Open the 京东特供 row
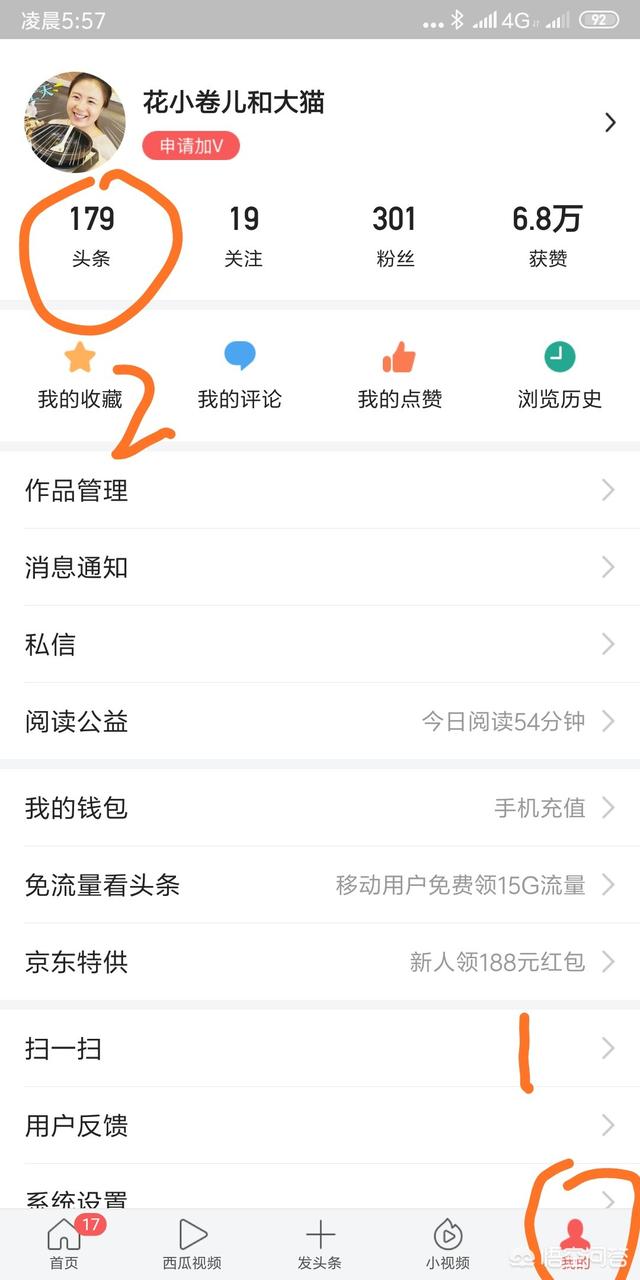The width and height of the screenshot is (640, 1280). (x=320, y=962)
